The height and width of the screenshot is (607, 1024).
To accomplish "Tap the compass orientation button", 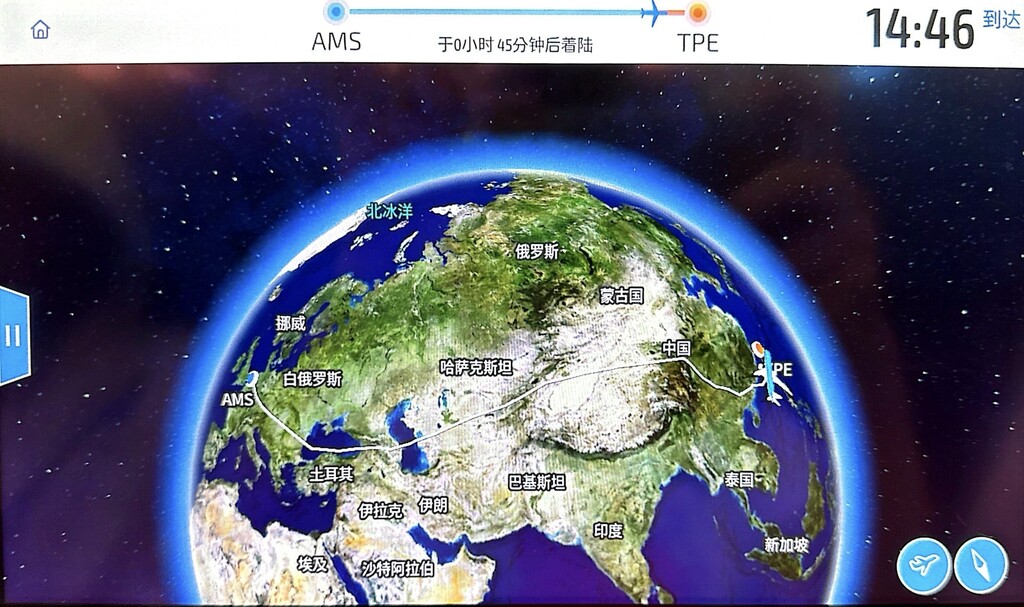I will [x=980, y=565].
